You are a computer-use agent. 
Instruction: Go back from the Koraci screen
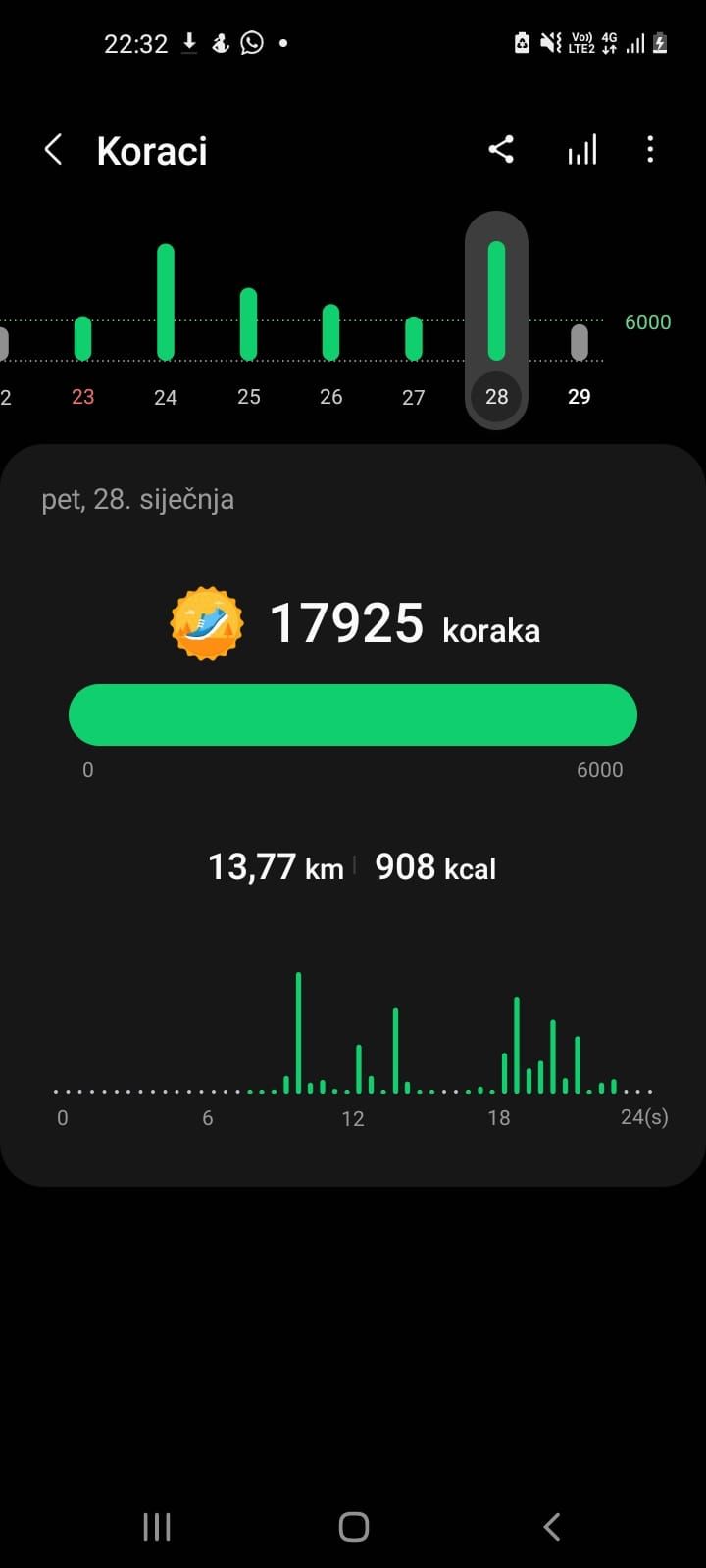(x=54, y=150)
